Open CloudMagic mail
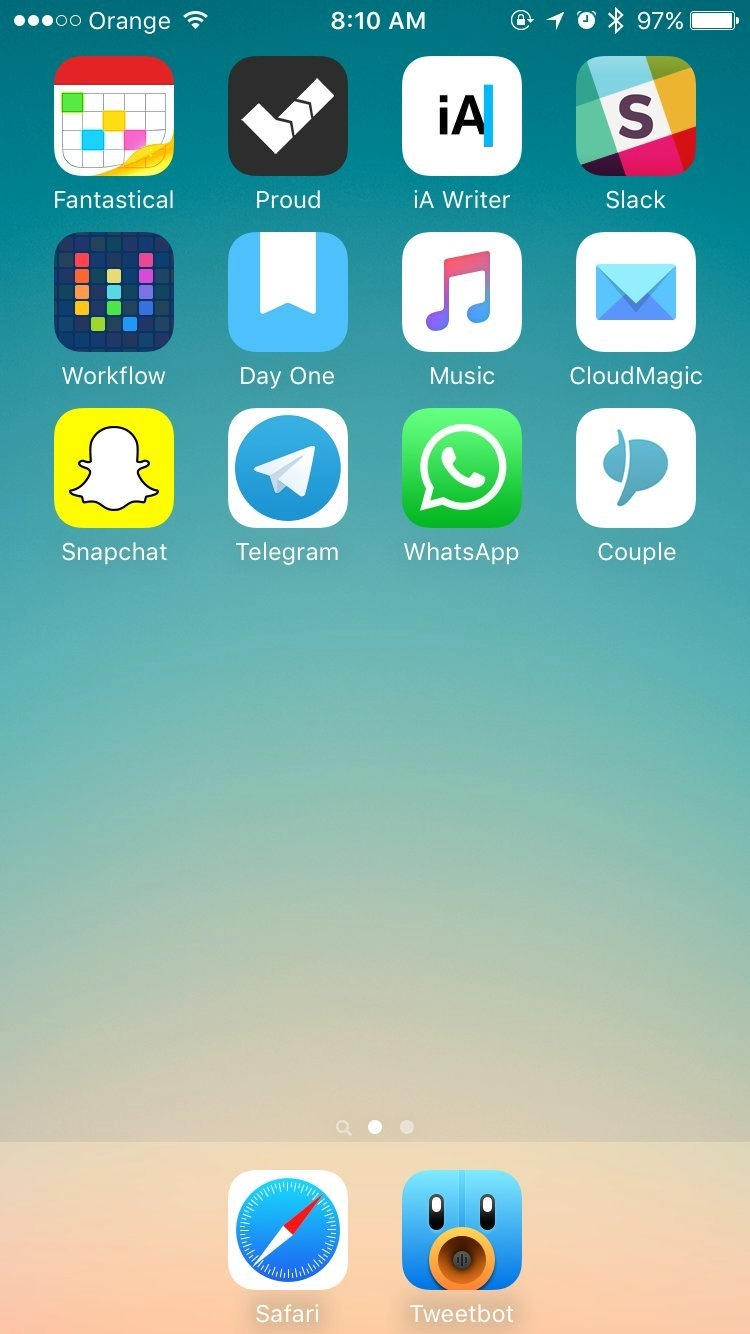The width and height of the screenshot is (750, 1334). point(636,292)
